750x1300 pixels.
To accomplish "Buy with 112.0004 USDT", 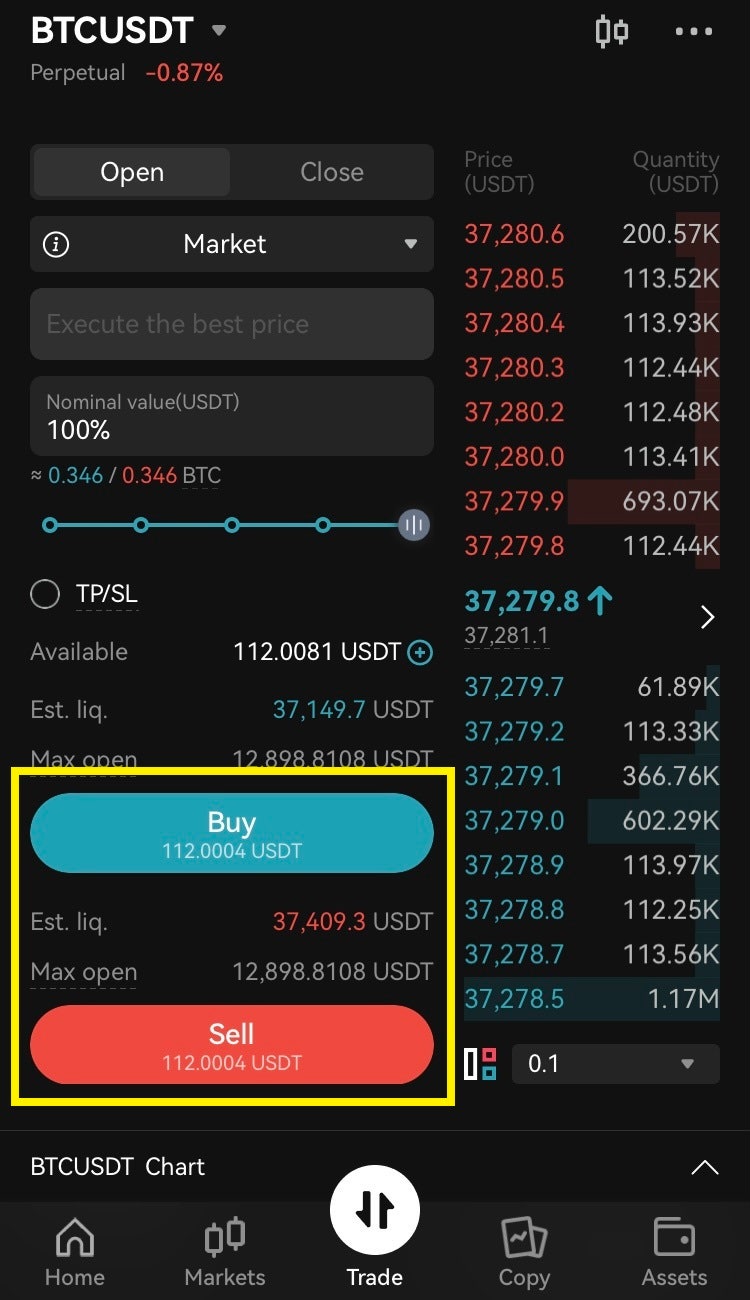I will 232,833.
